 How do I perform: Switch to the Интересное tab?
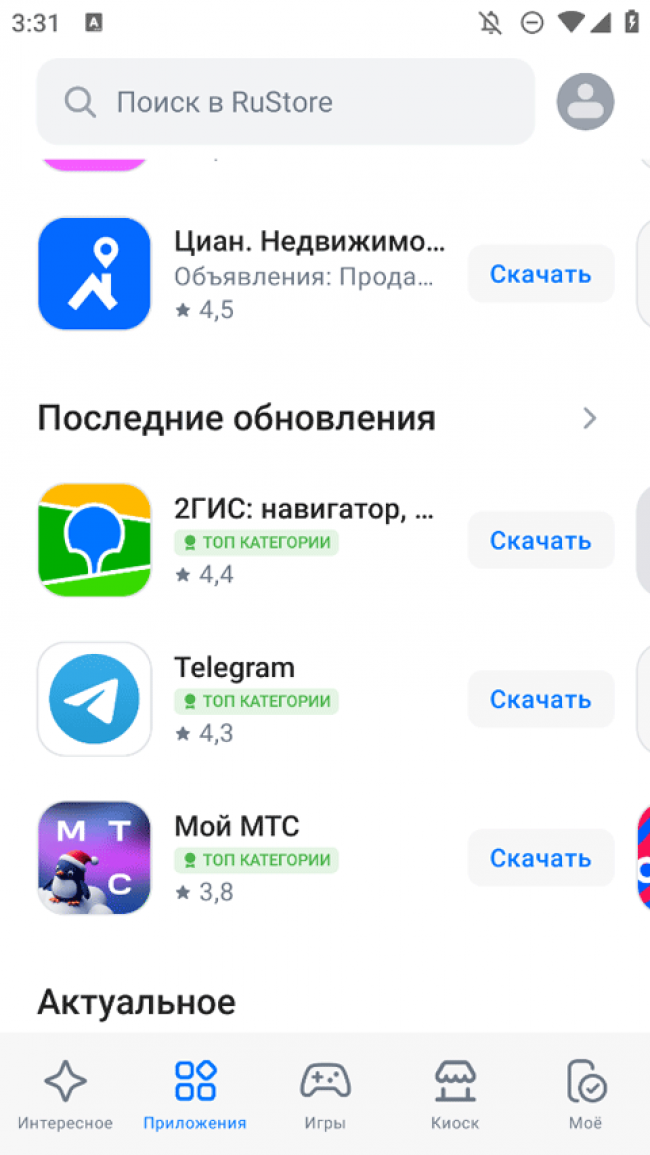65,1095
